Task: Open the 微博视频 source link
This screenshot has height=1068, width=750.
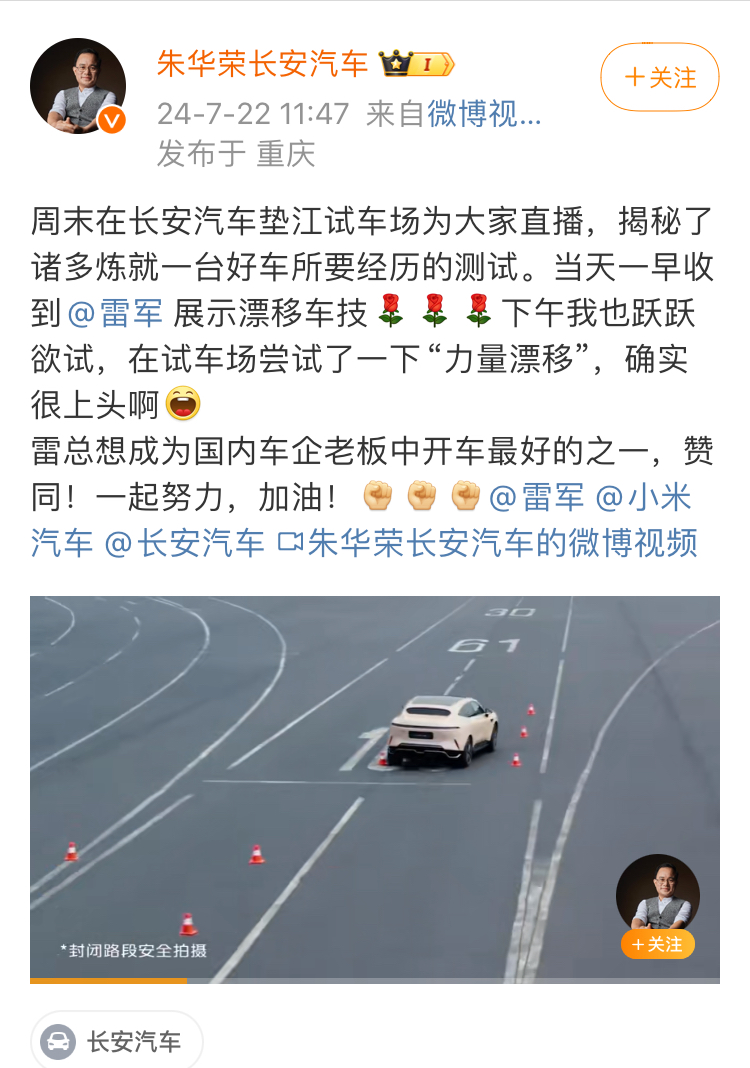Action: click(x=485, y=113)
